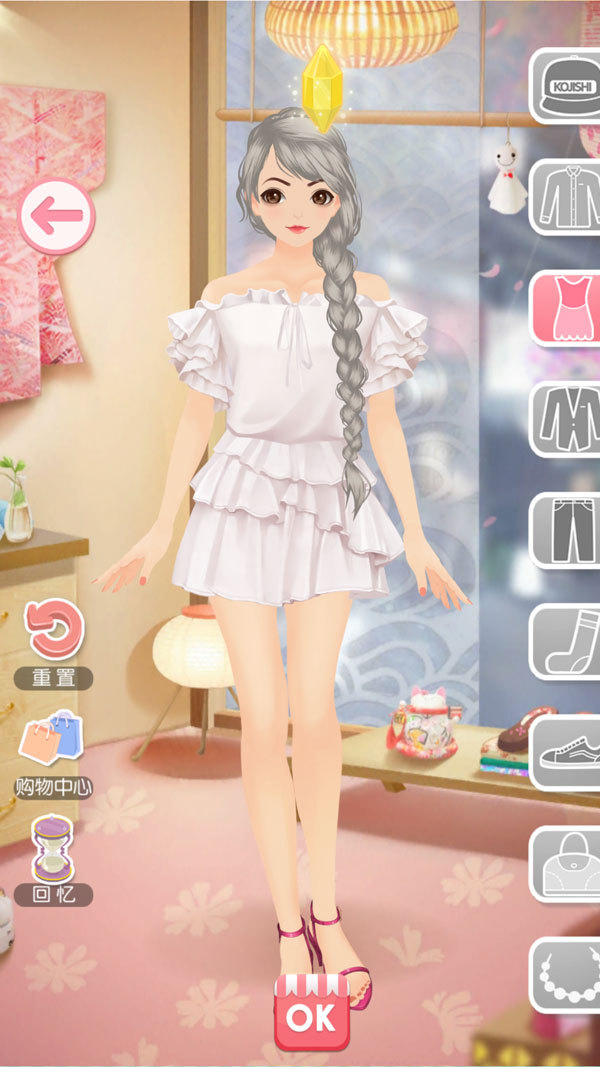The width and height of the screenshot is (600, 1067).
Task: Choose the necklace accessories category
Action: point(567,974)
